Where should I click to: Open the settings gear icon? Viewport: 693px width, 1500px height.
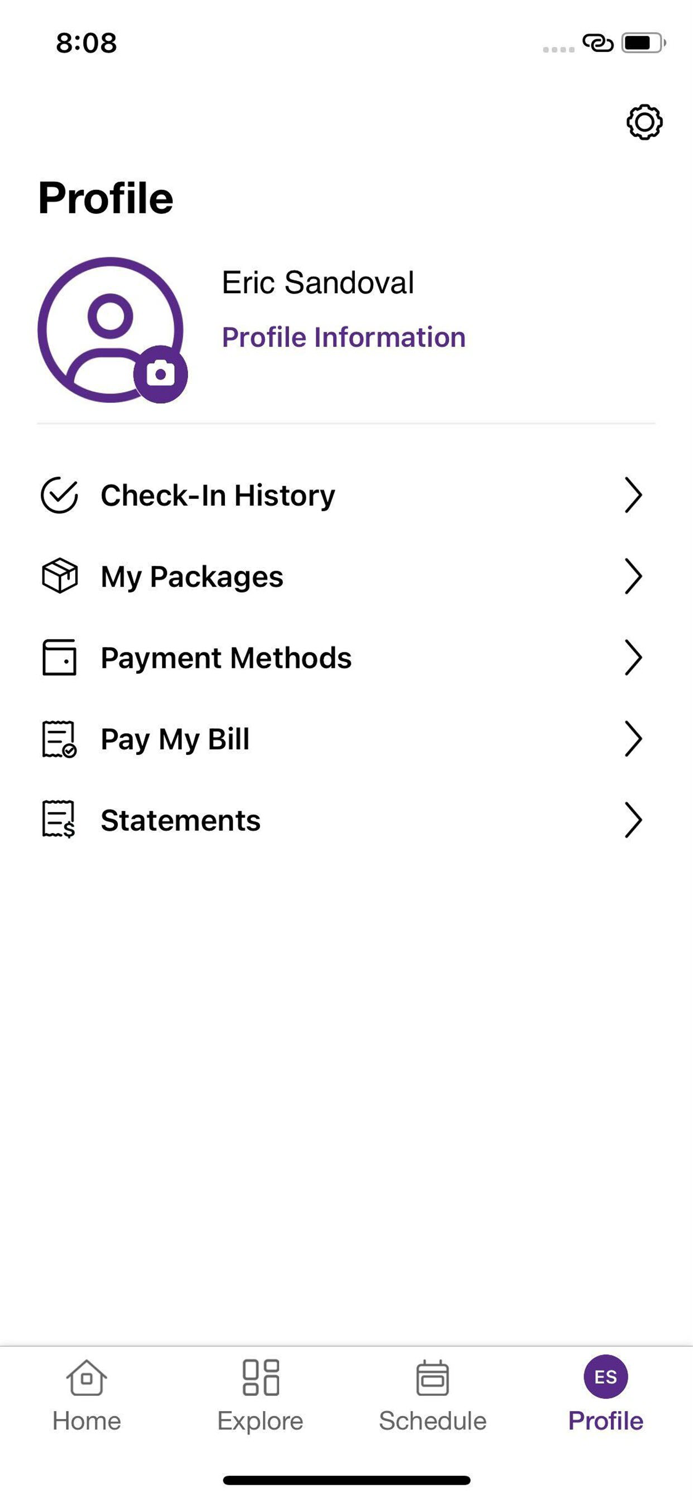644,122
